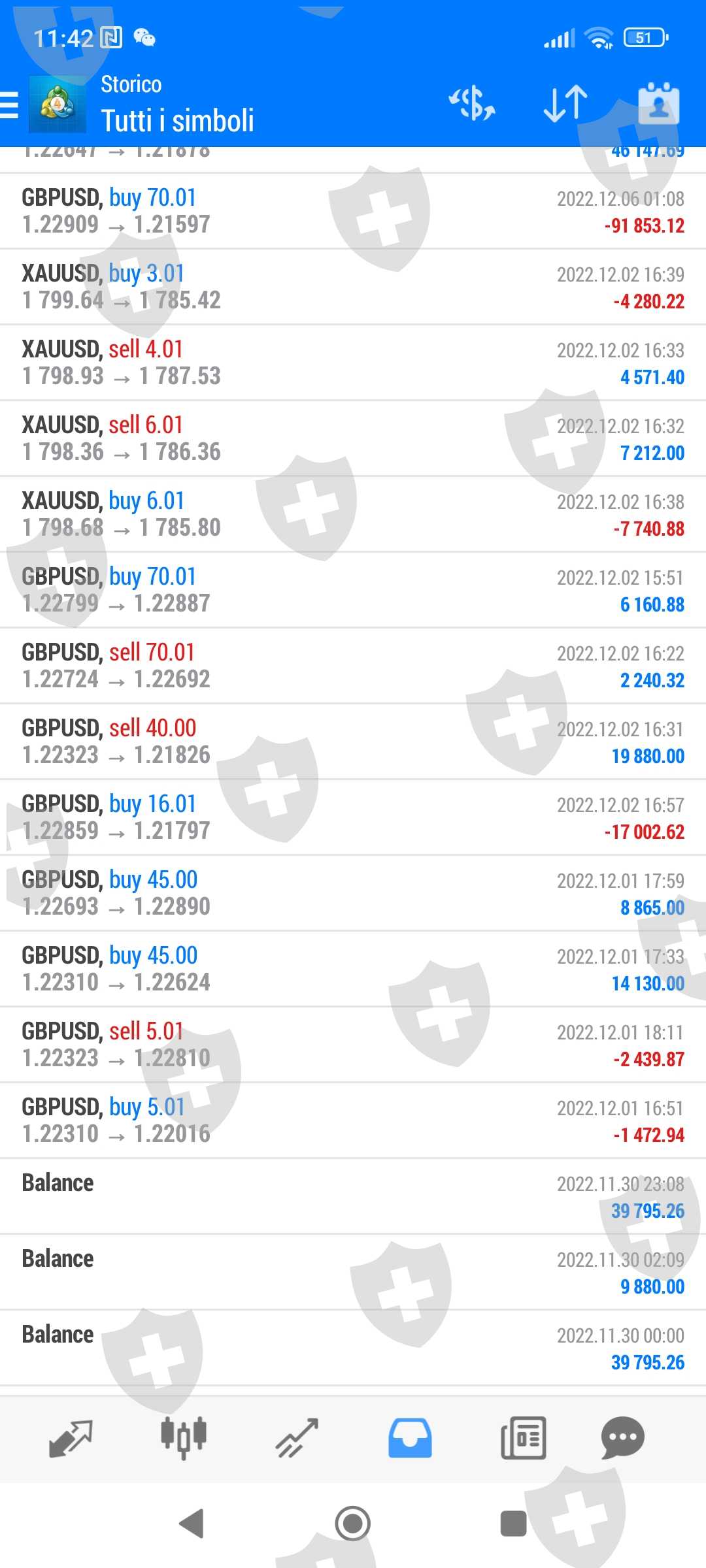The height and width of the screenshot is (1568, 706).
Task: Open the hamburger drawer menu
Action: tap(10, 105)
